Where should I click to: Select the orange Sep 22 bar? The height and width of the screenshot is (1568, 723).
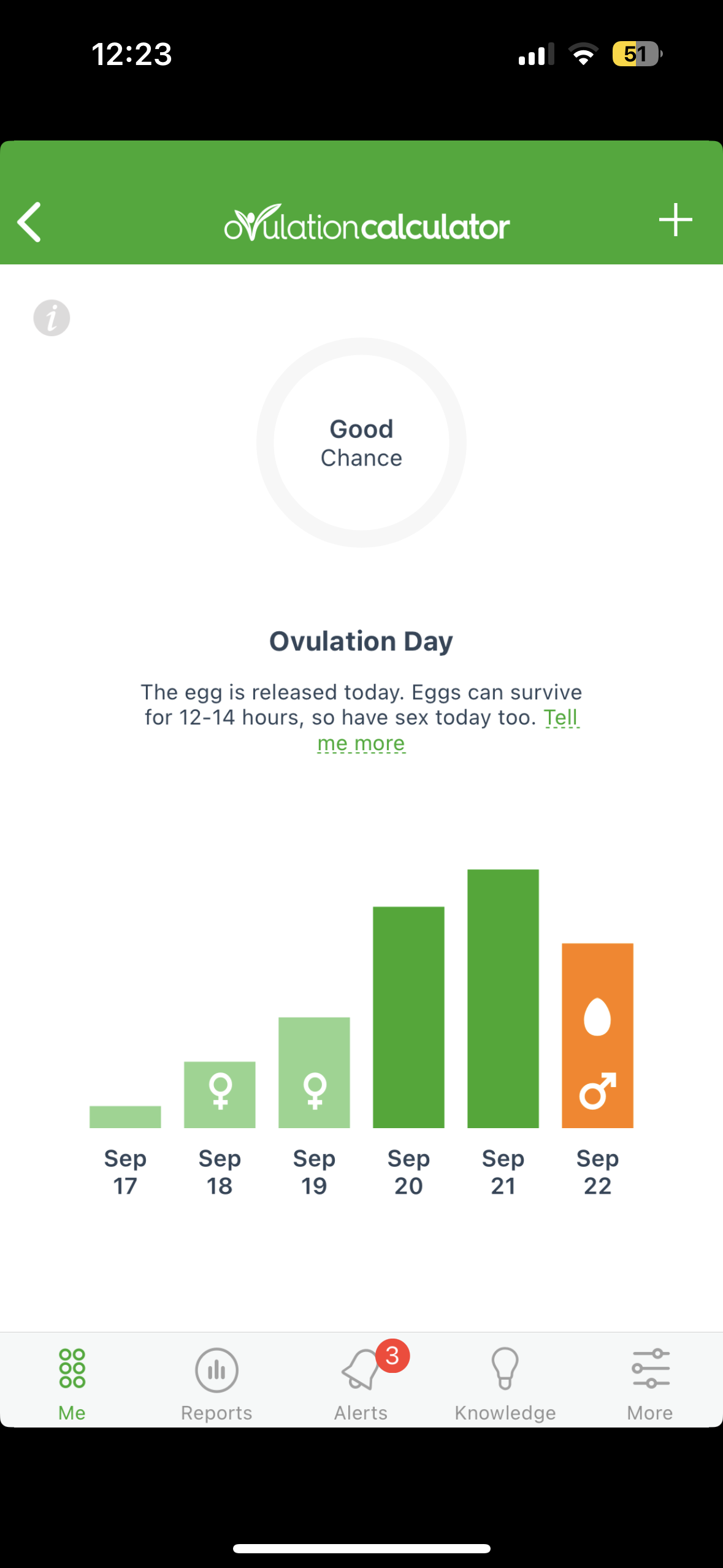click(597, 1036)
